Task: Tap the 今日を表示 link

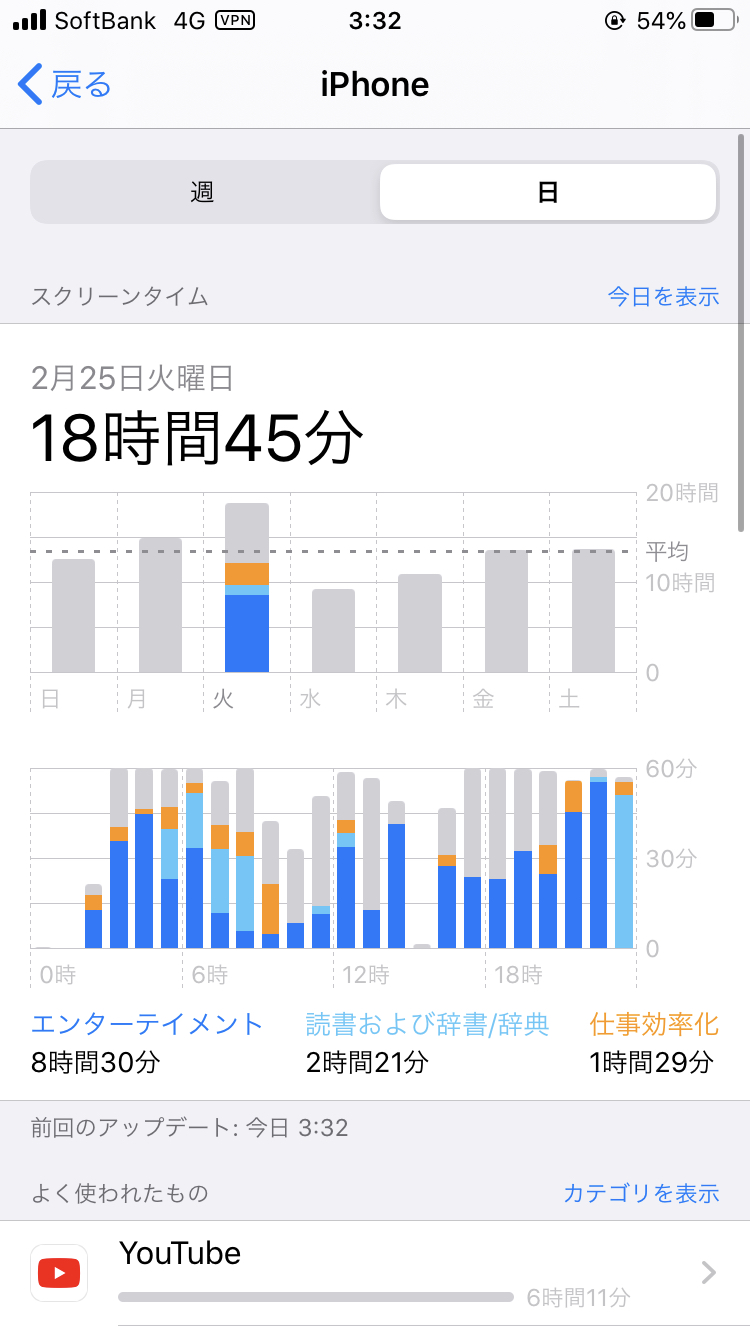Action: (x=663, y=296)
